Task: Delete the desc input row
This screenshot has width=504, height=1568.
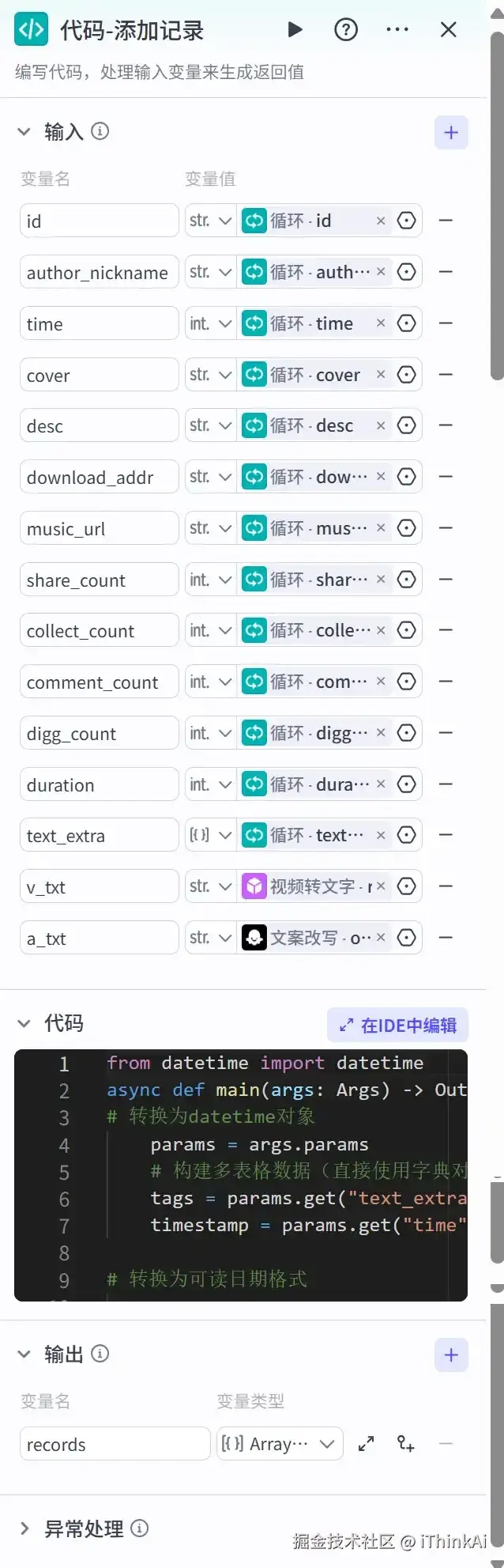Action: [x=446, y=425]
